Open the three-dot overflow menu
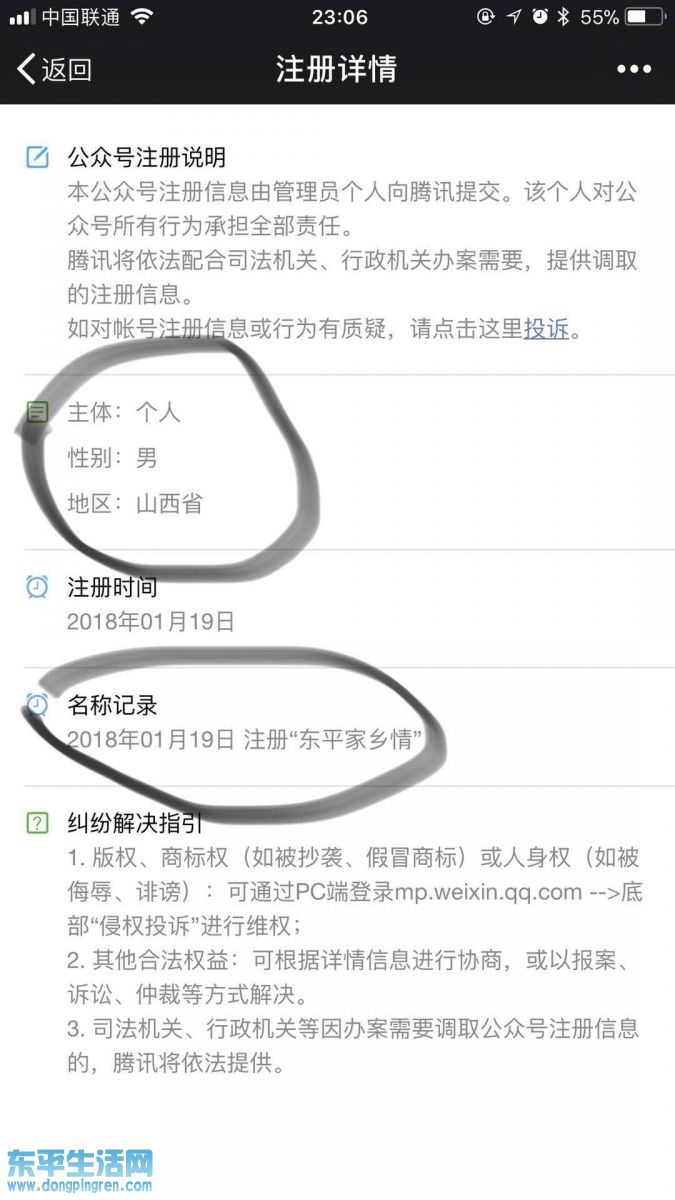Viewport: 675px width, 1200px height. (634, 69)
